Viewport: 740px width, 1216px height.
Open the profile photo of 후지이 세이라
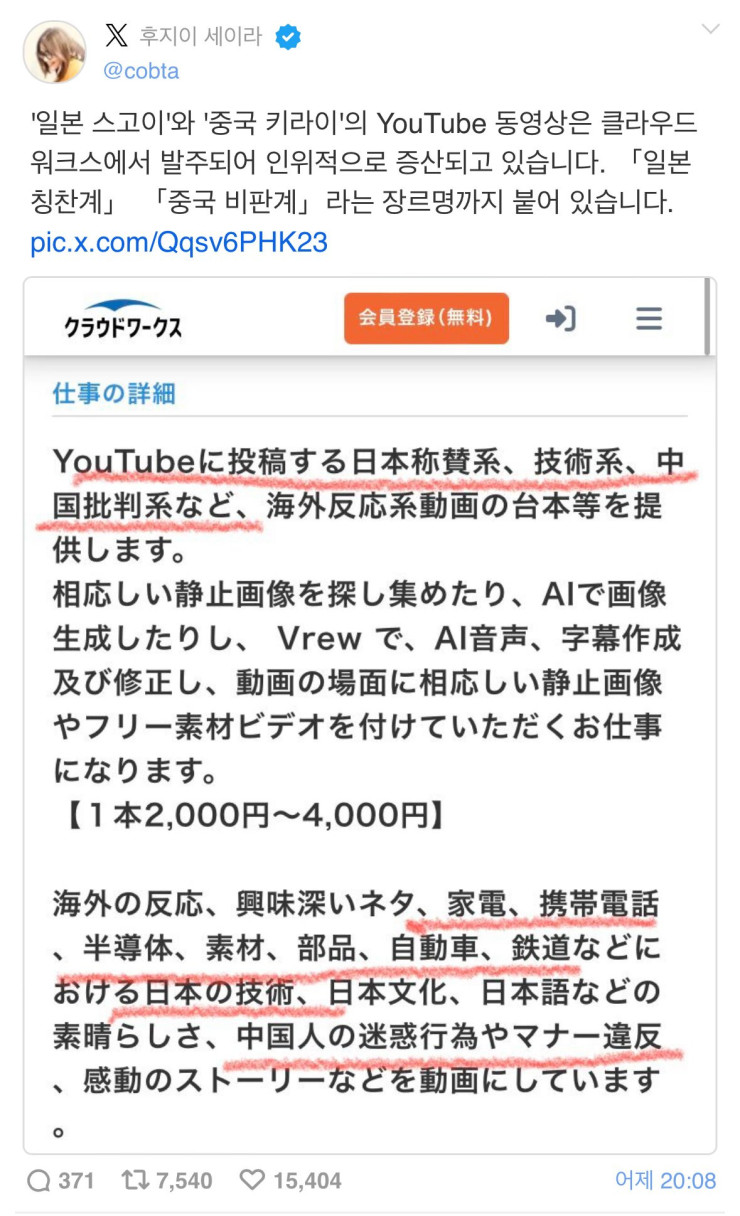[x=54, y=51]
